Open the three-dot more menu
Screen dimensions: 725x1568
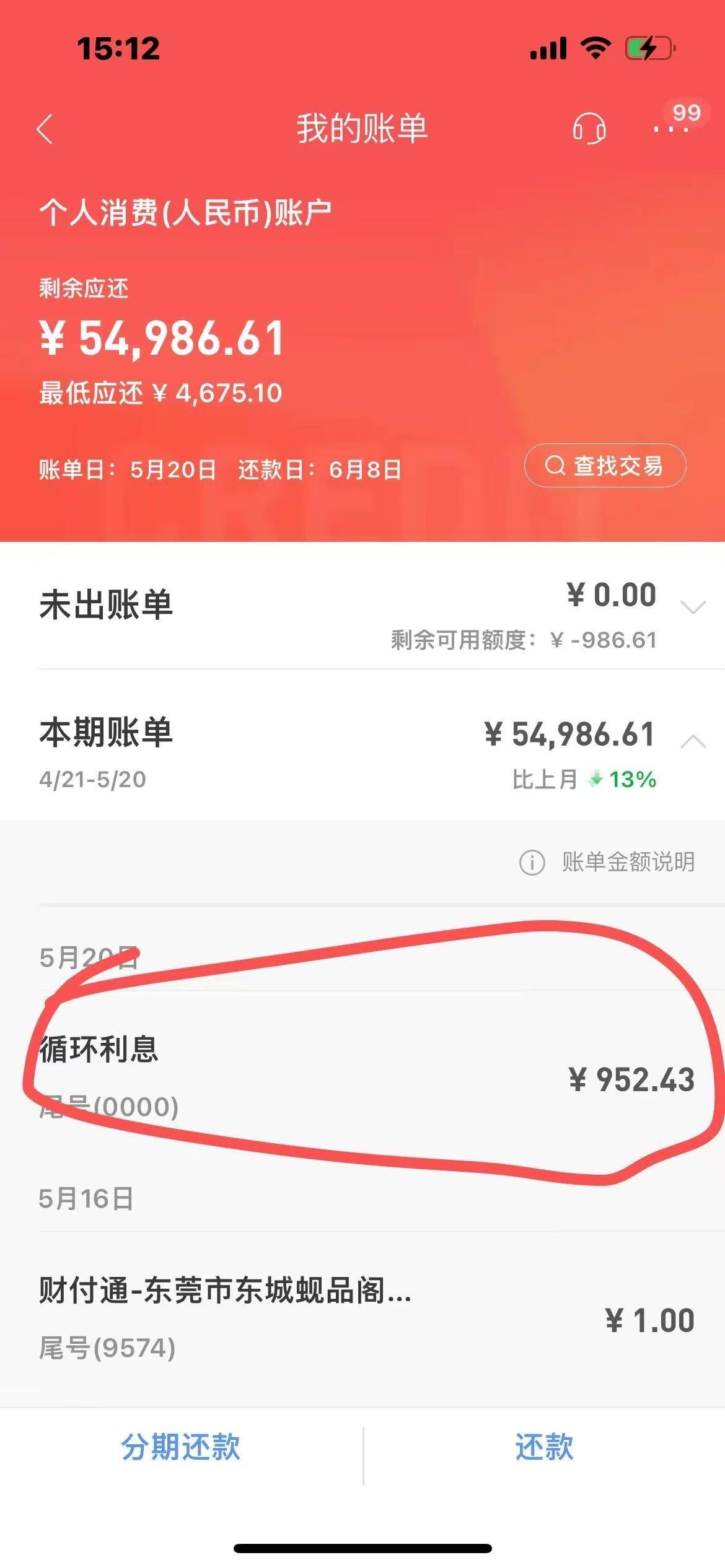click(x=671, y=129)
